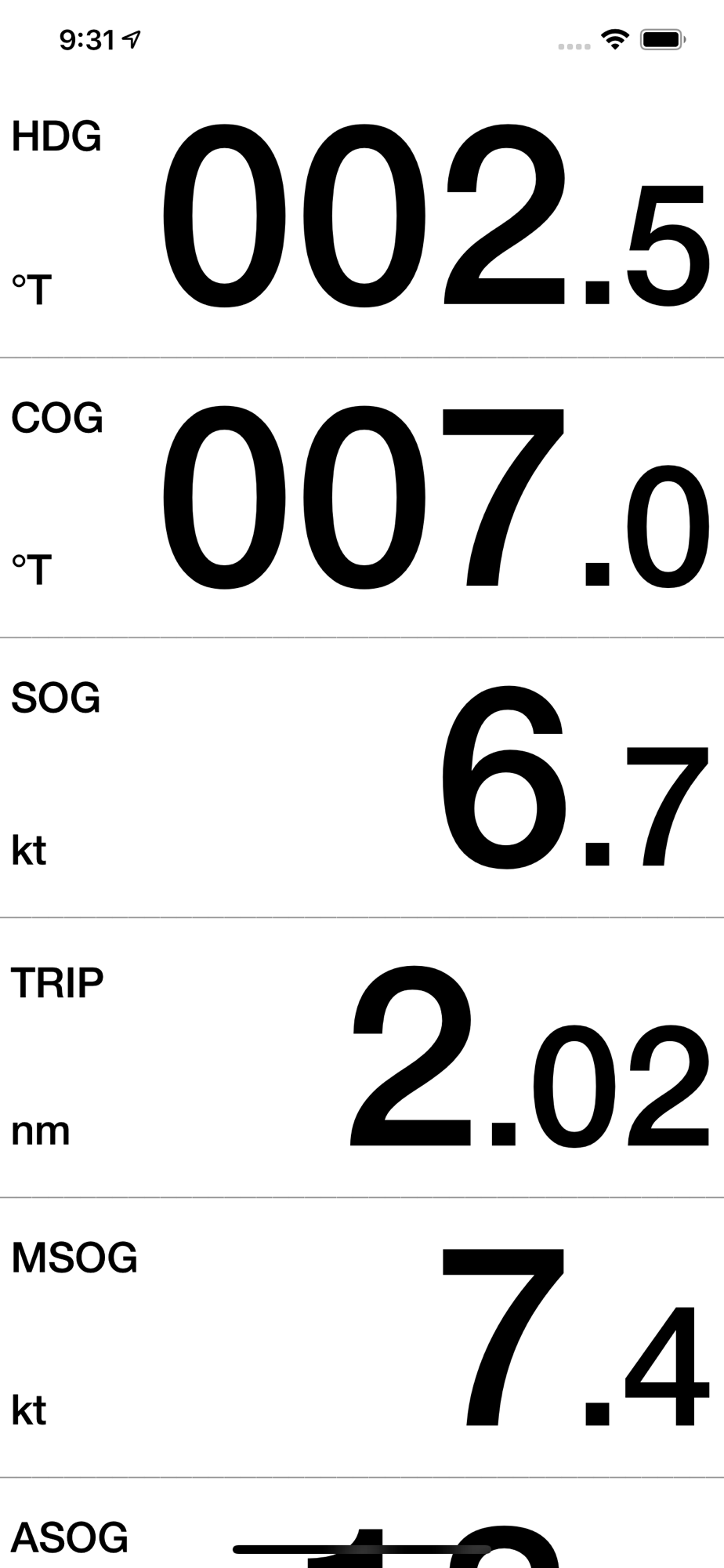Screen dimensions: 724x1568
Task: Tap the SOG speed row
Action: click(x=362, y=778)
